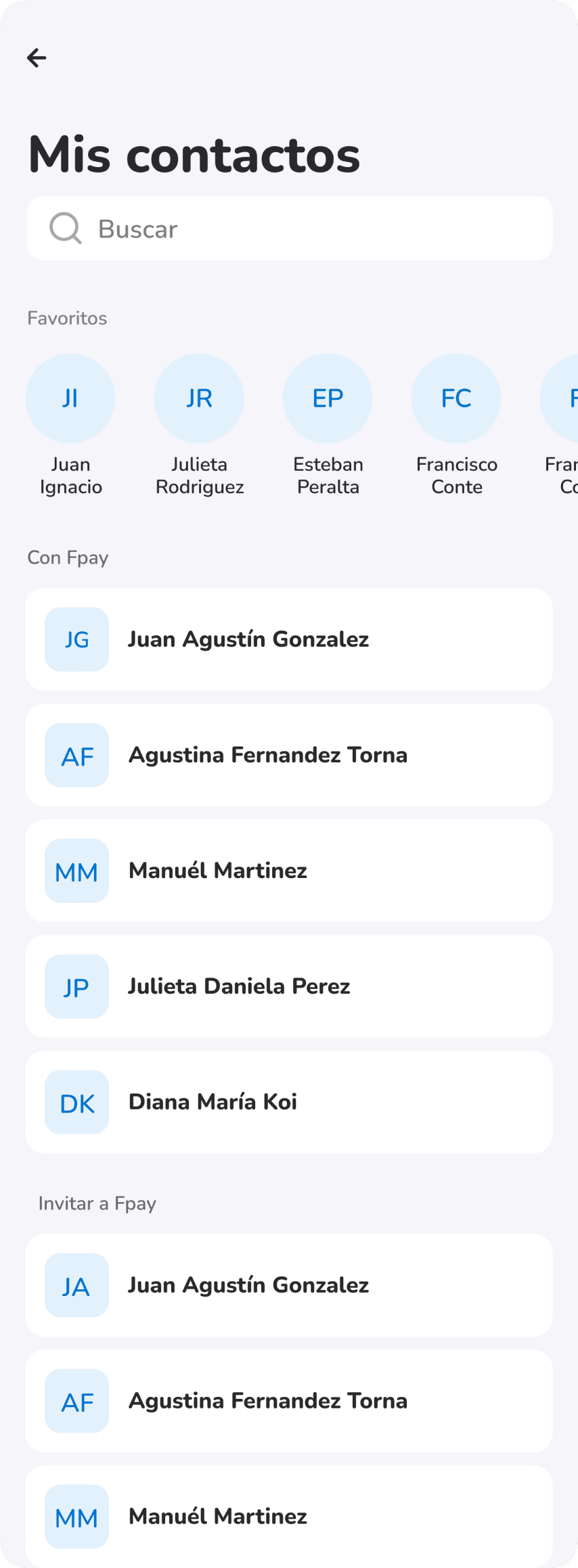The image size is (578, 1568).
Task: Invite Juan Agustín Gonzalez to Fpay
Action: (289, 1285)
